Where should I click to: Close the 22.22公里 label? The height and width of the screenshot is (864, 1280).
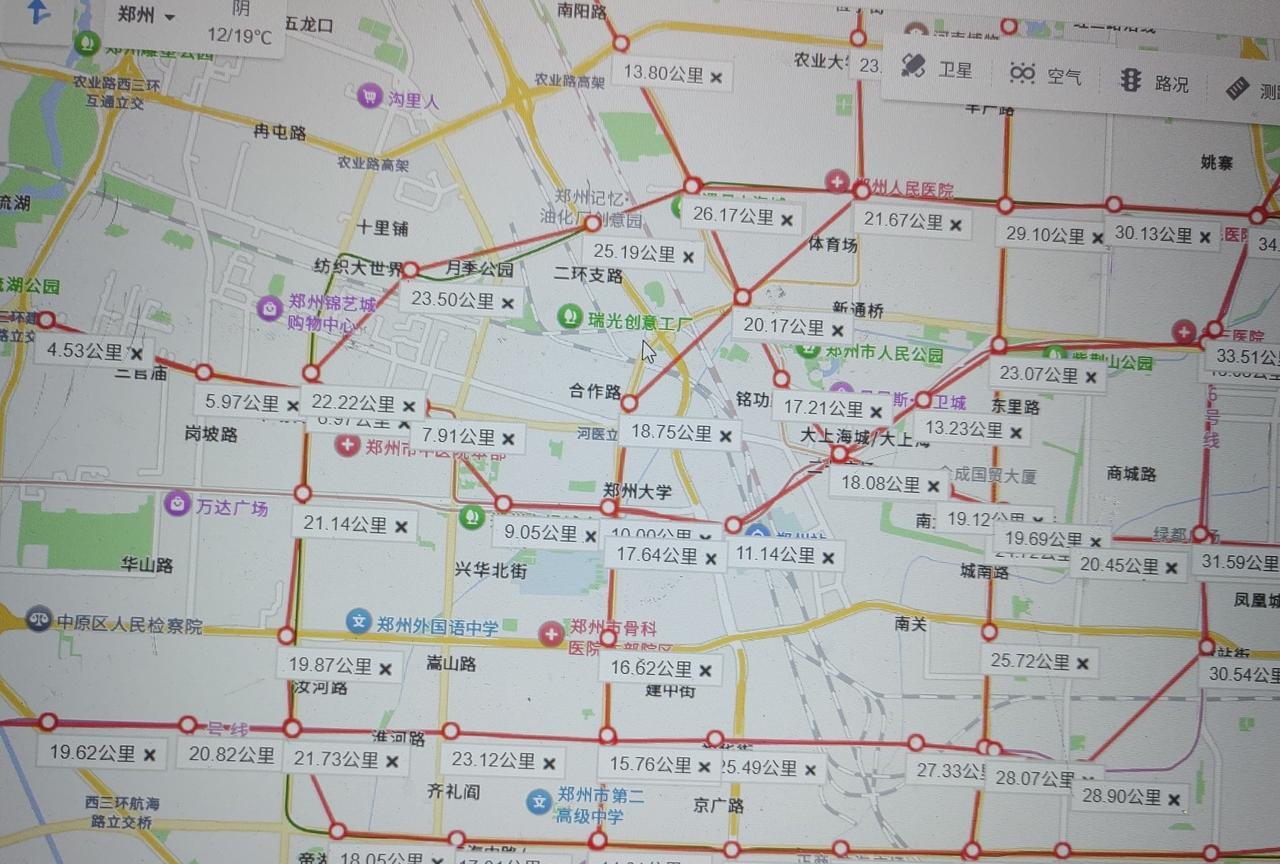[x=408, y=406]
